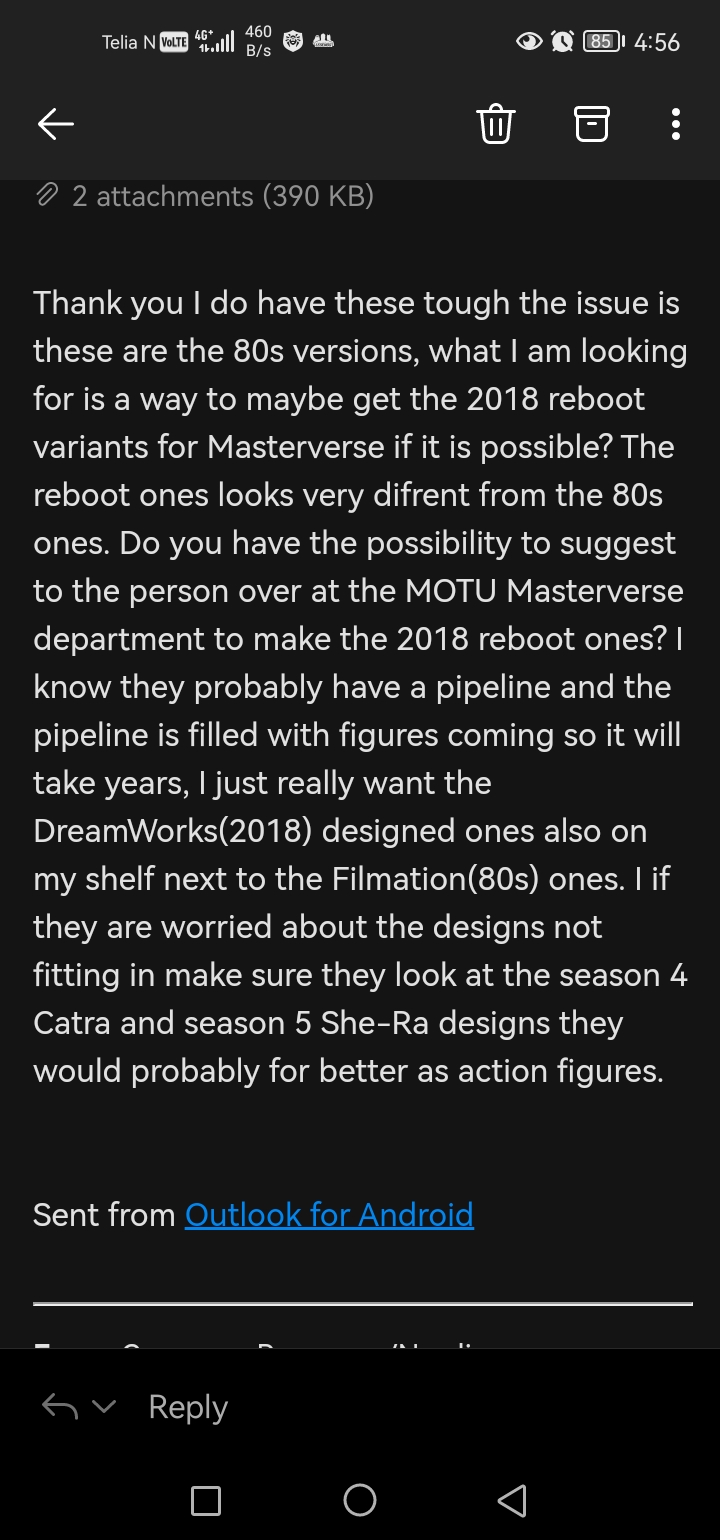The width and height of the screenshot is (720, 1540).
Task: Archive this email
Action: point(591,124)
